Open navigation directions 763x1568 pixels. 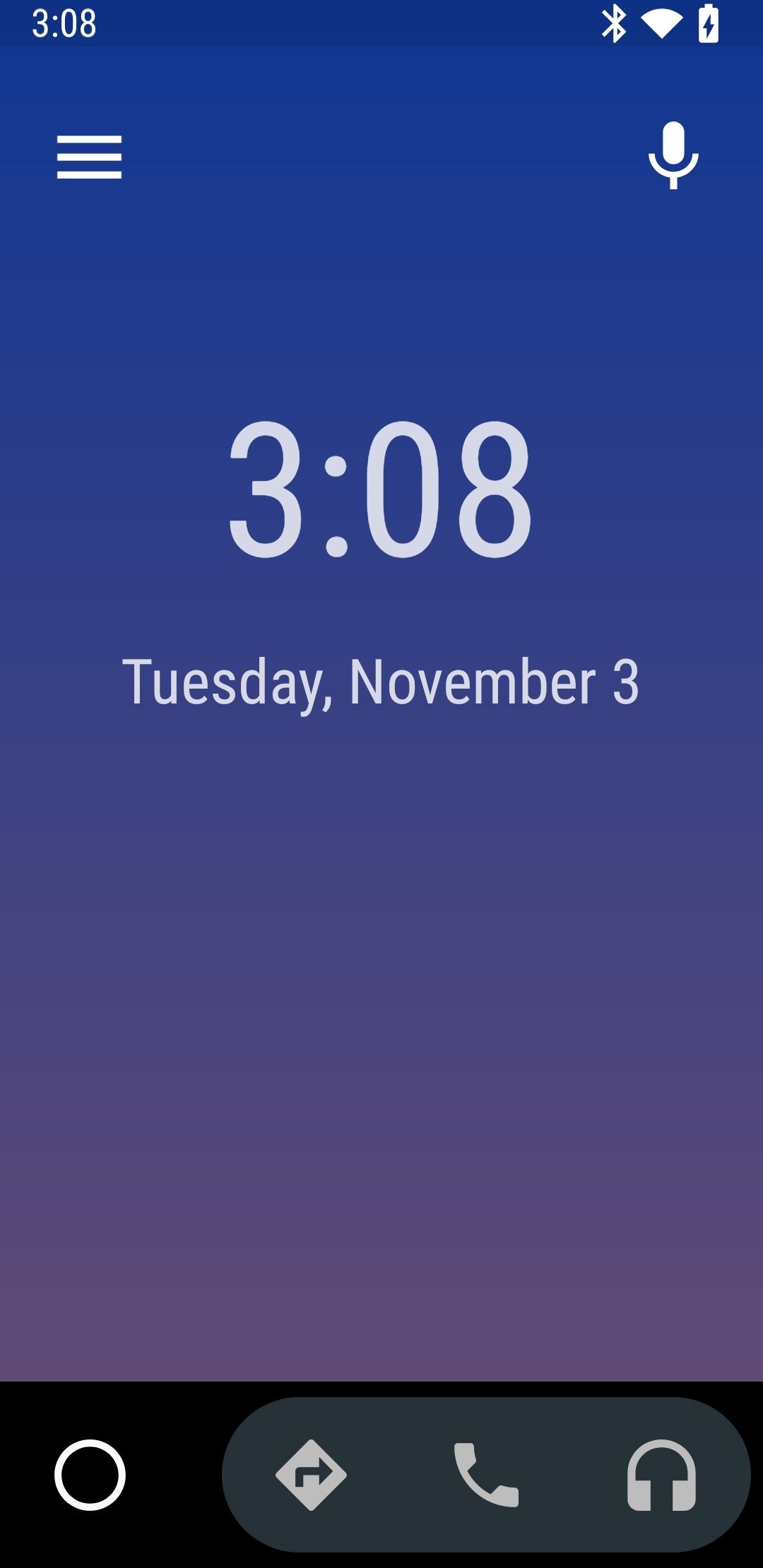[x=311, y=1475]
